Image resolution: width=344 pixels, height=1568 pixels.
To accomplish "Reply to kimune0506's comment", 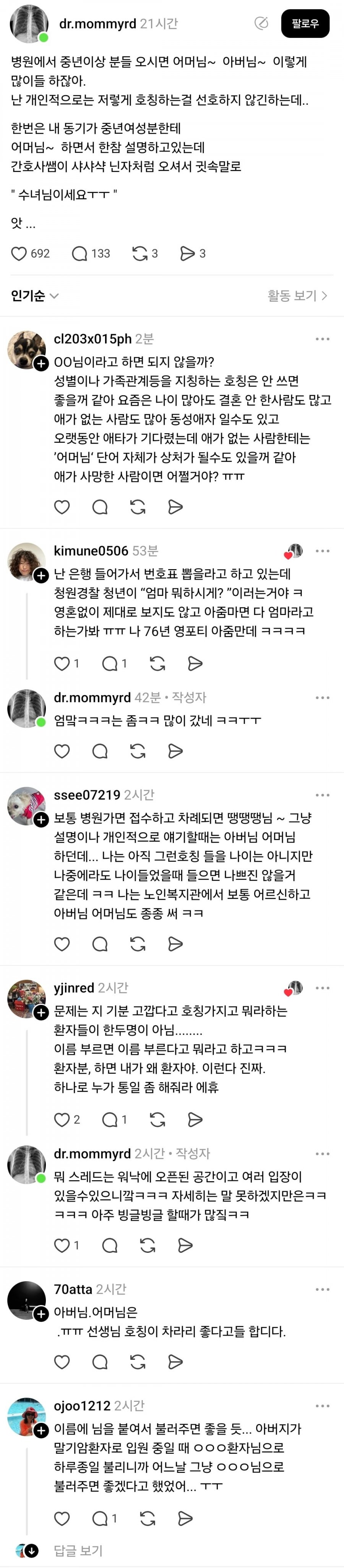I will click(x=110, y=663).
